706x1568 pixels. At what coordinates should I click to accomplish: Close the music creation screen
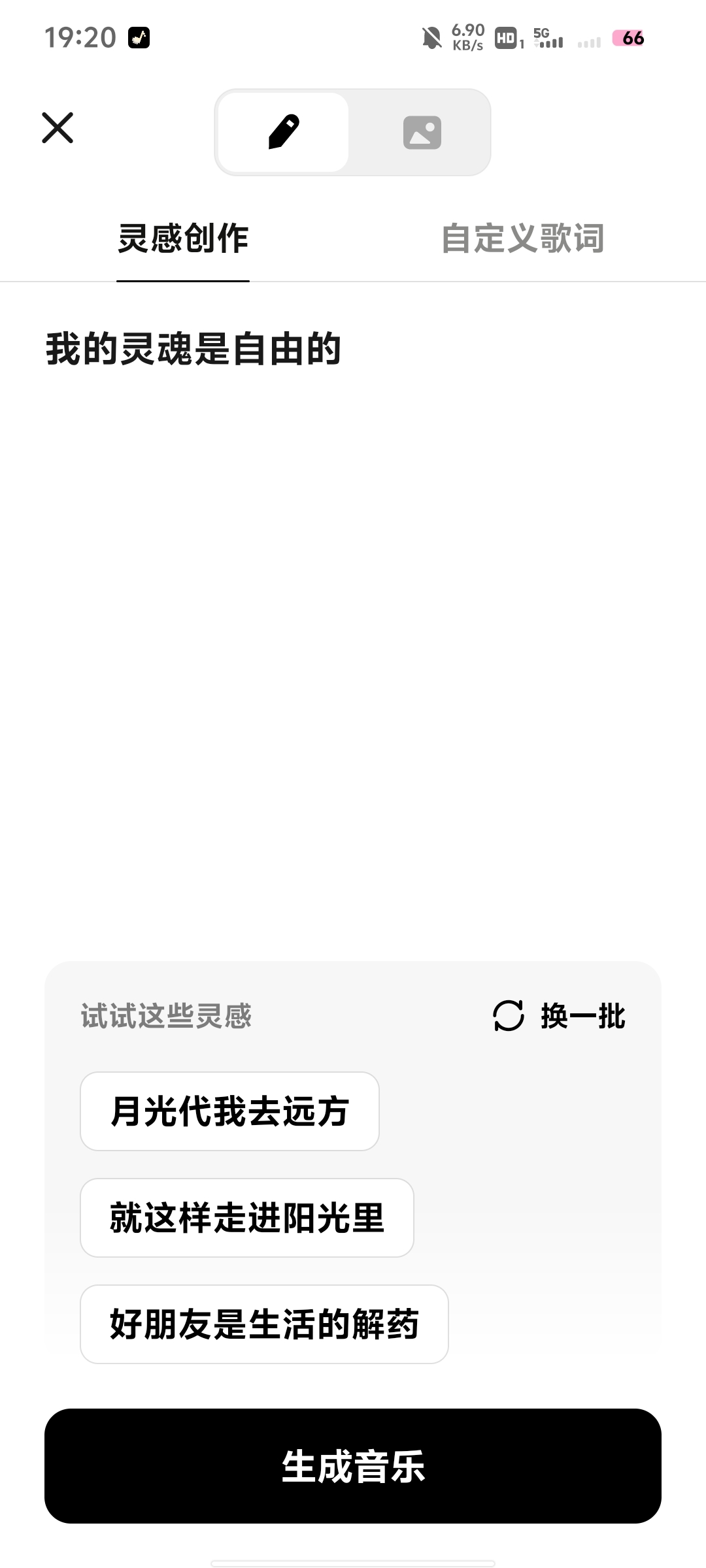pos(58,127)
